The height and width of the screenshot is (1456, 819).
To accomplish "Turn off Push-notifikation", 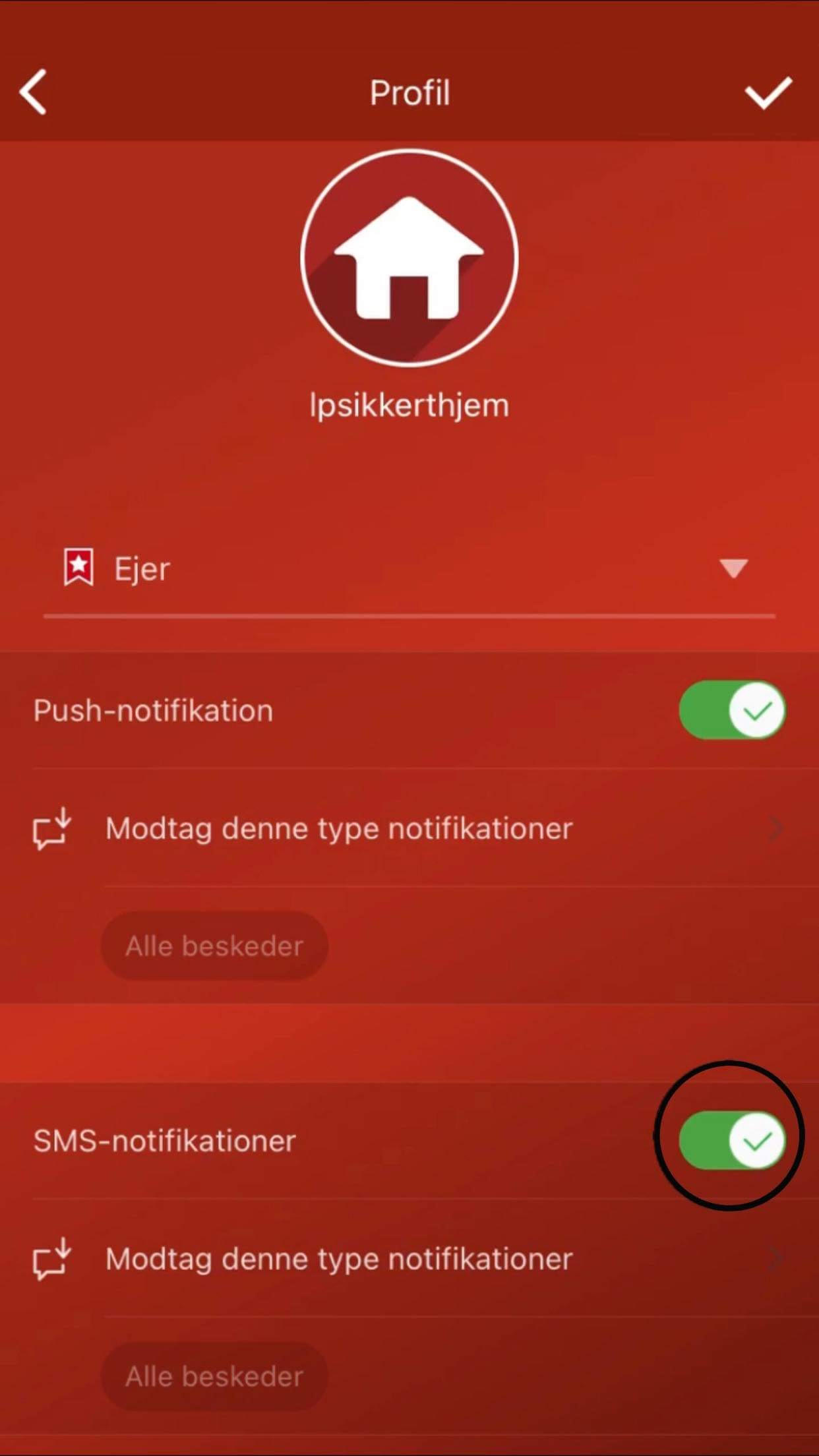I will point(731,710).
